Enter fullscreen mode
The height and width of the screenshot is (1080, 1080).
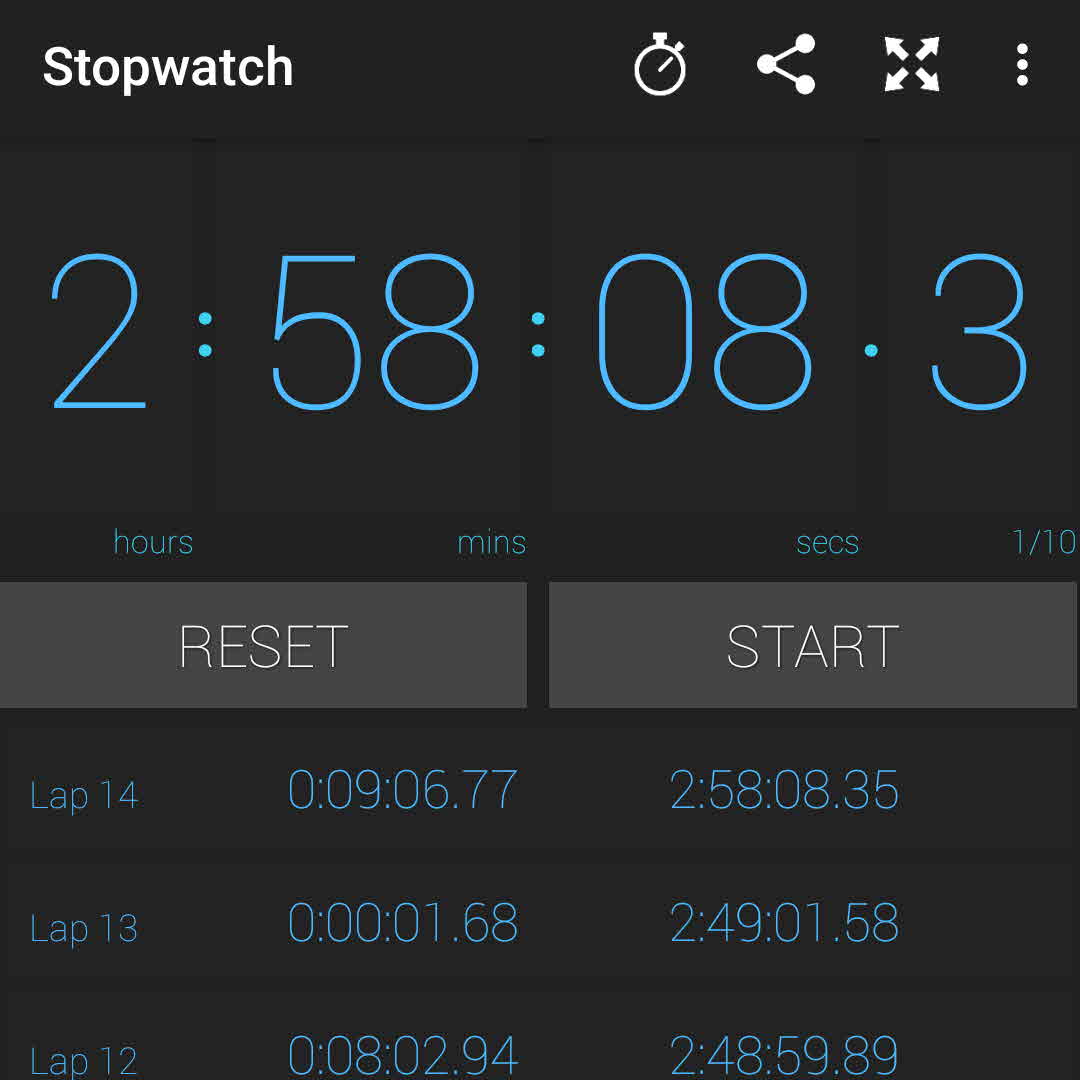point(912,66)
